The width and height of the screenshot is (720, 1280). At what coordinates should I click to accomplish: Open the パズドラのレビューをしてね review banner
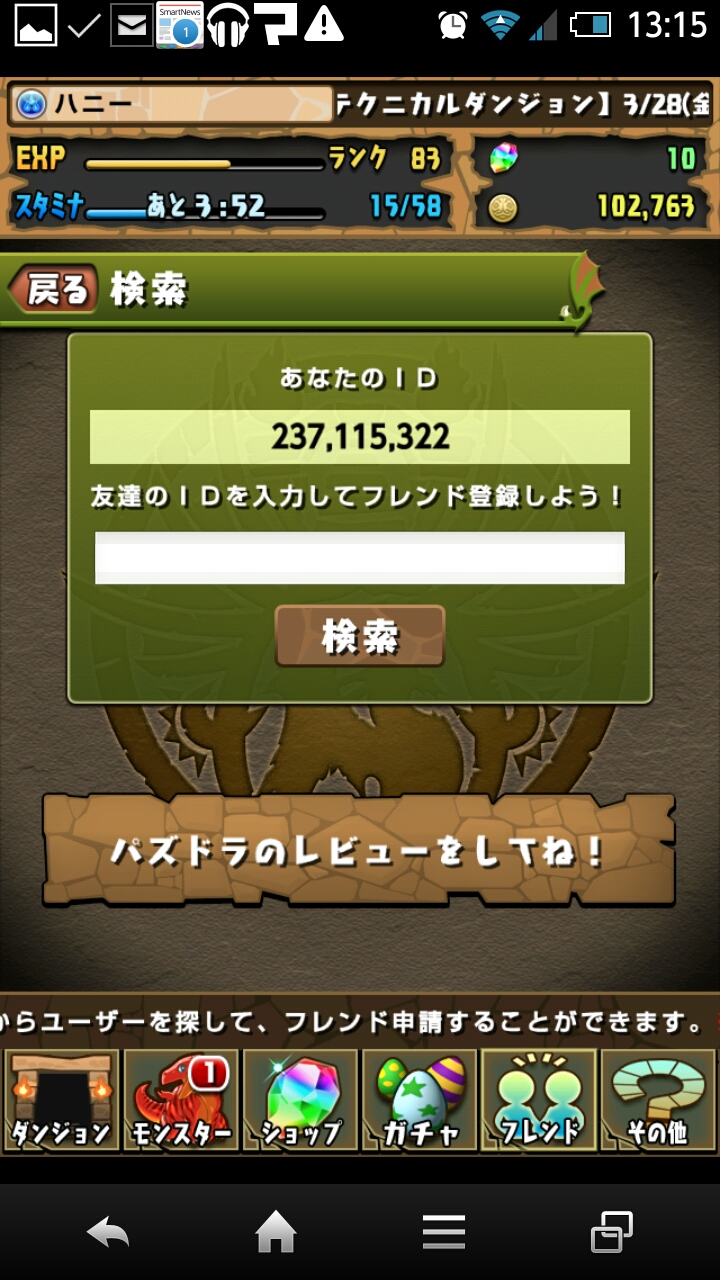358,852
